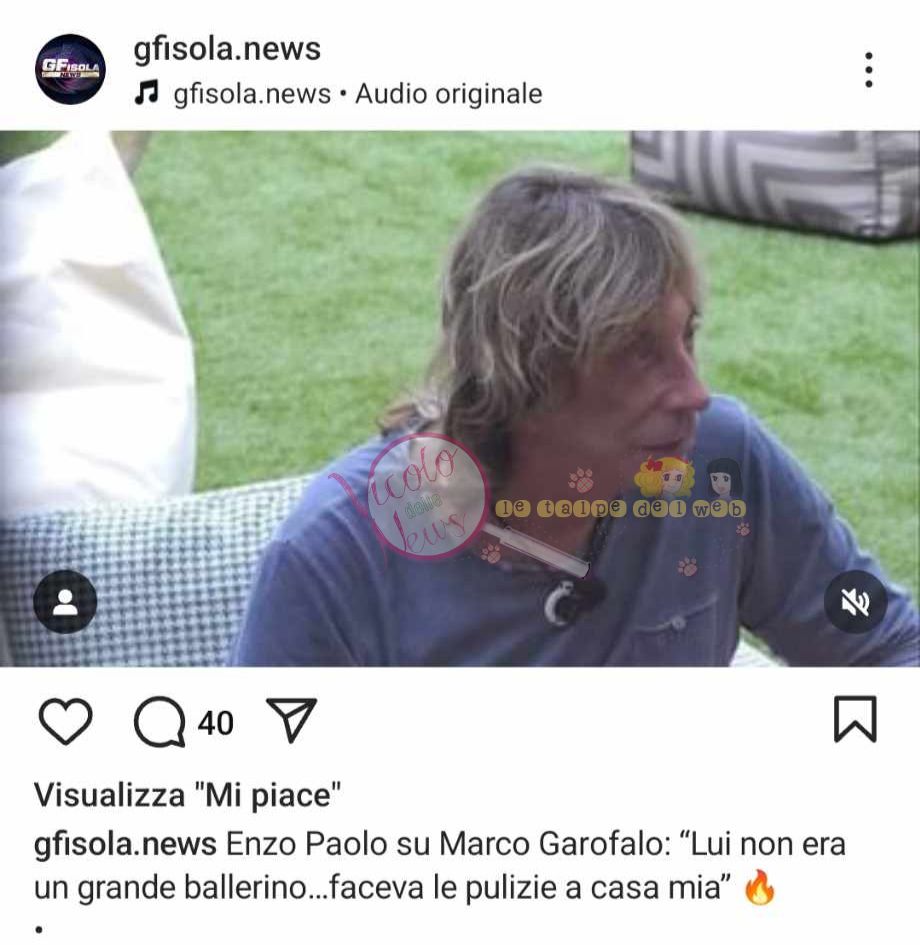The image size is (920, 945).
Task: Share the post via paper plane icon
Action: [292, 720]
